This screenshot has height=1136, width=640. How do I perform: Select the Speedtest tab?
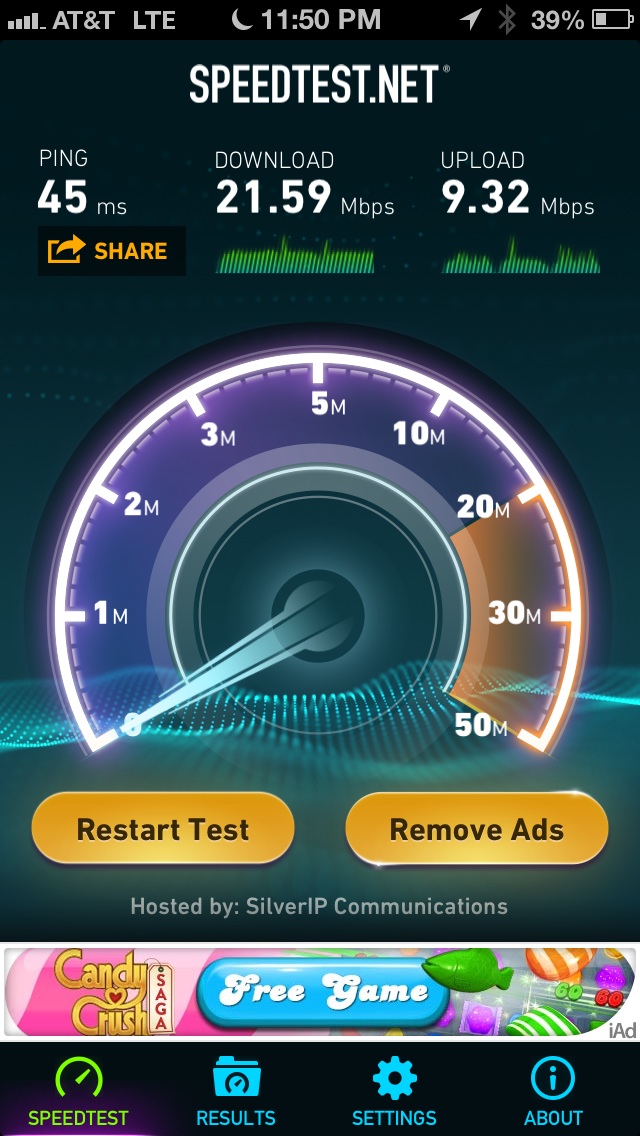[78, 1091]
